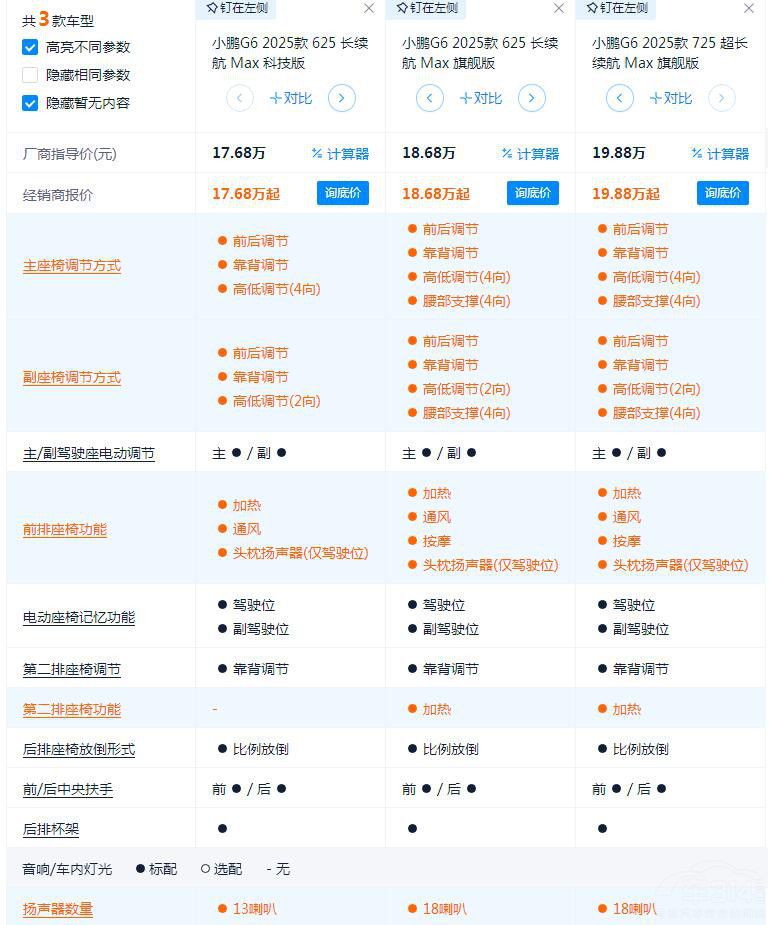Ask 询底价 for the 19.88万起 quote

723,193
